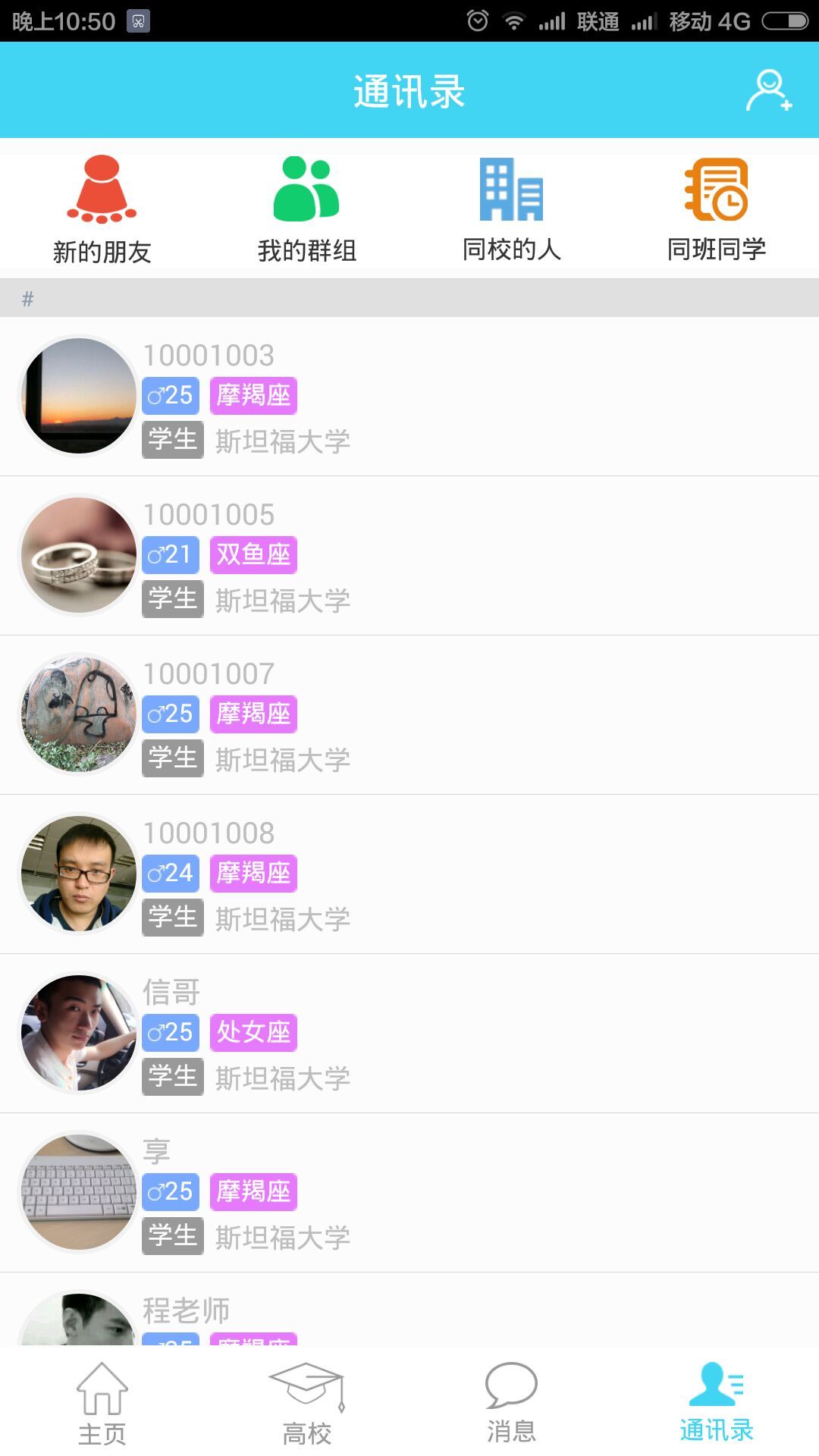Open 我的群组 (my groups)
Screen dimensions: 819x1456
[306, 210]
